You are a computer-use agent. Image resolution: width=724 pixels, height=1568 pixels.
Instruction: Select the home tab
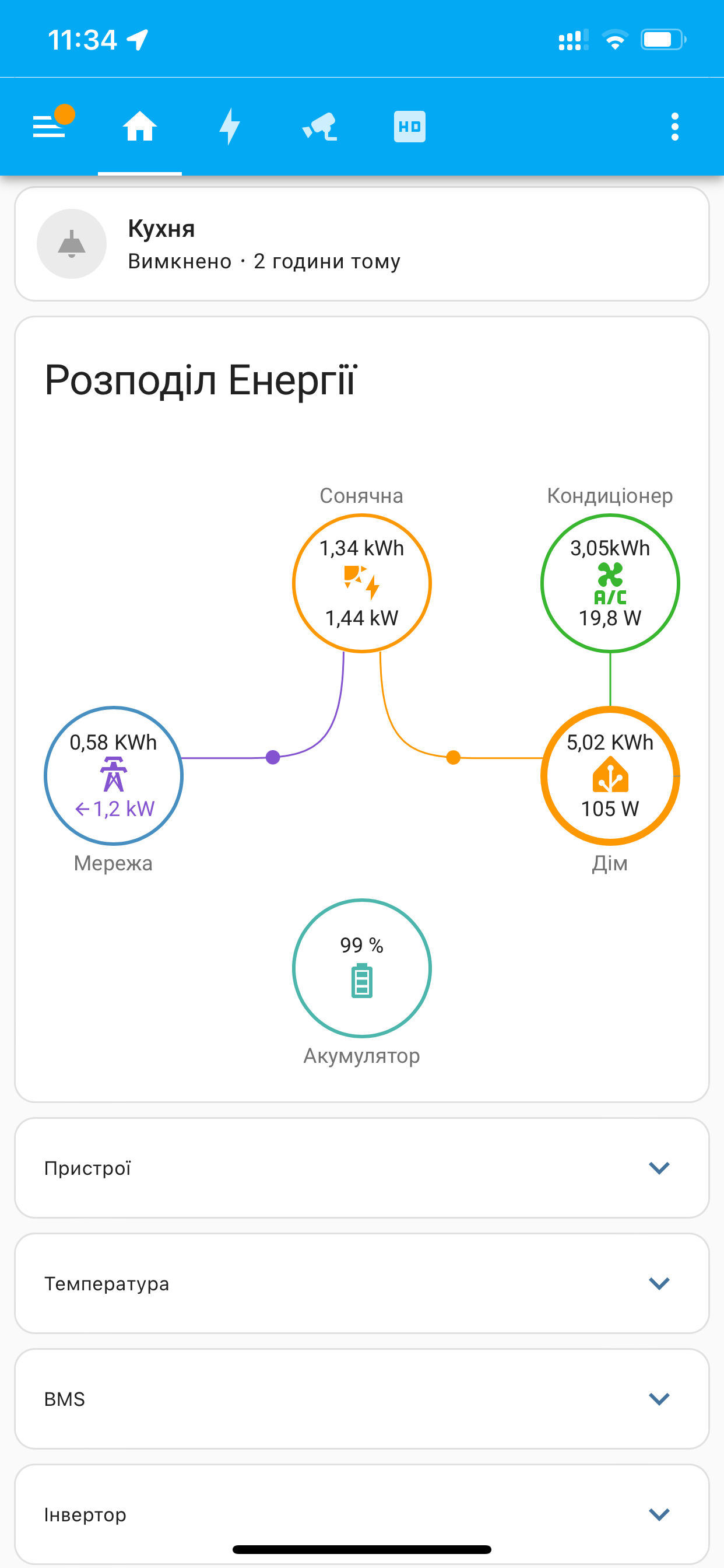pyautogui.click(x=140, y=127)
